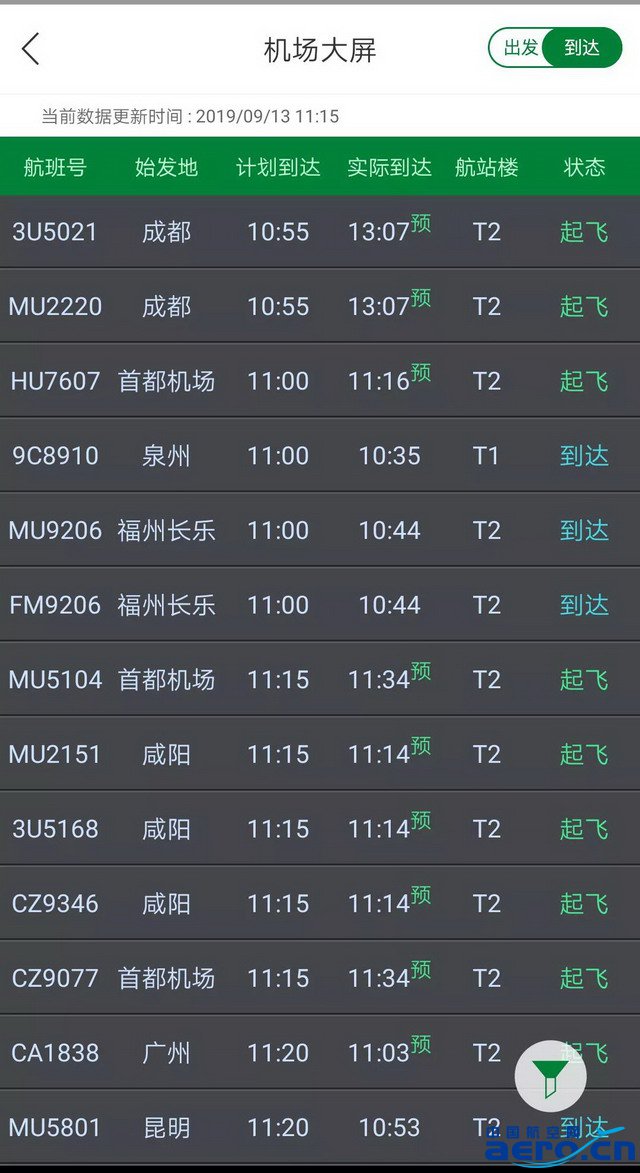Viewport: 640px width, 1173px height.
Task: Open flight 3U5021 from 成都
Action: [320, 232]
